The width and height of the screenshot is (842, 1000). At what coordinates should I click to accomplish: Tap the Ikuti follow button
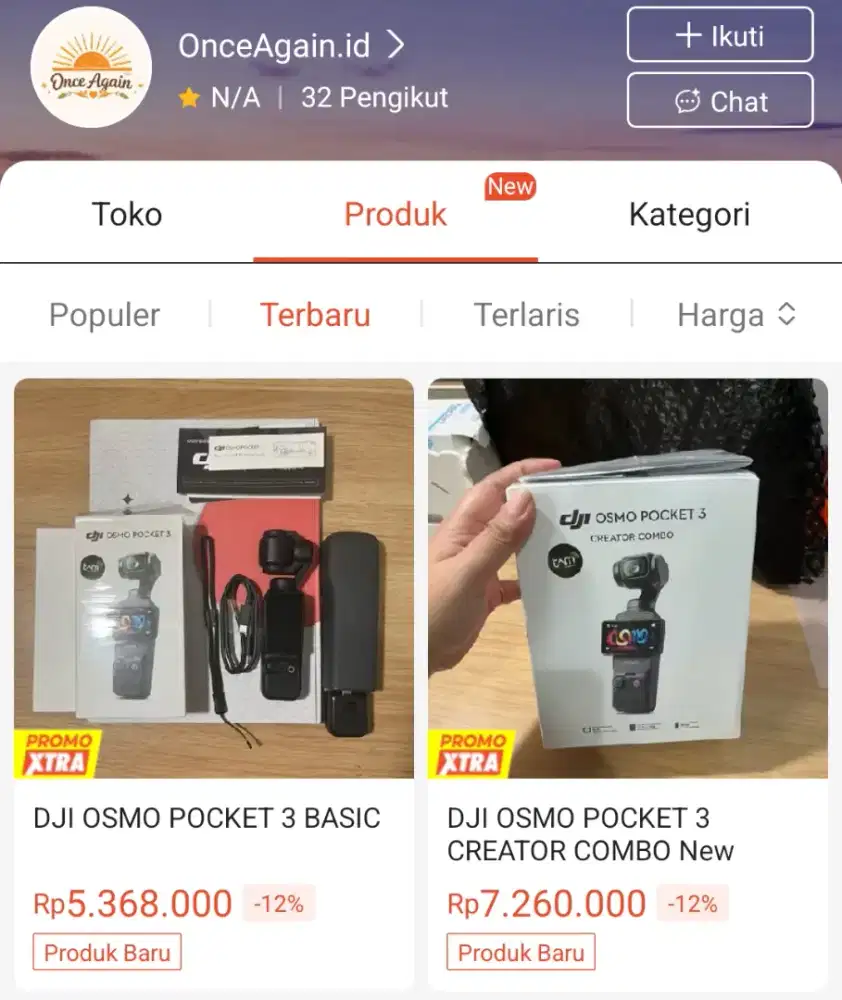pyautogui.click(x=720, y=36)
